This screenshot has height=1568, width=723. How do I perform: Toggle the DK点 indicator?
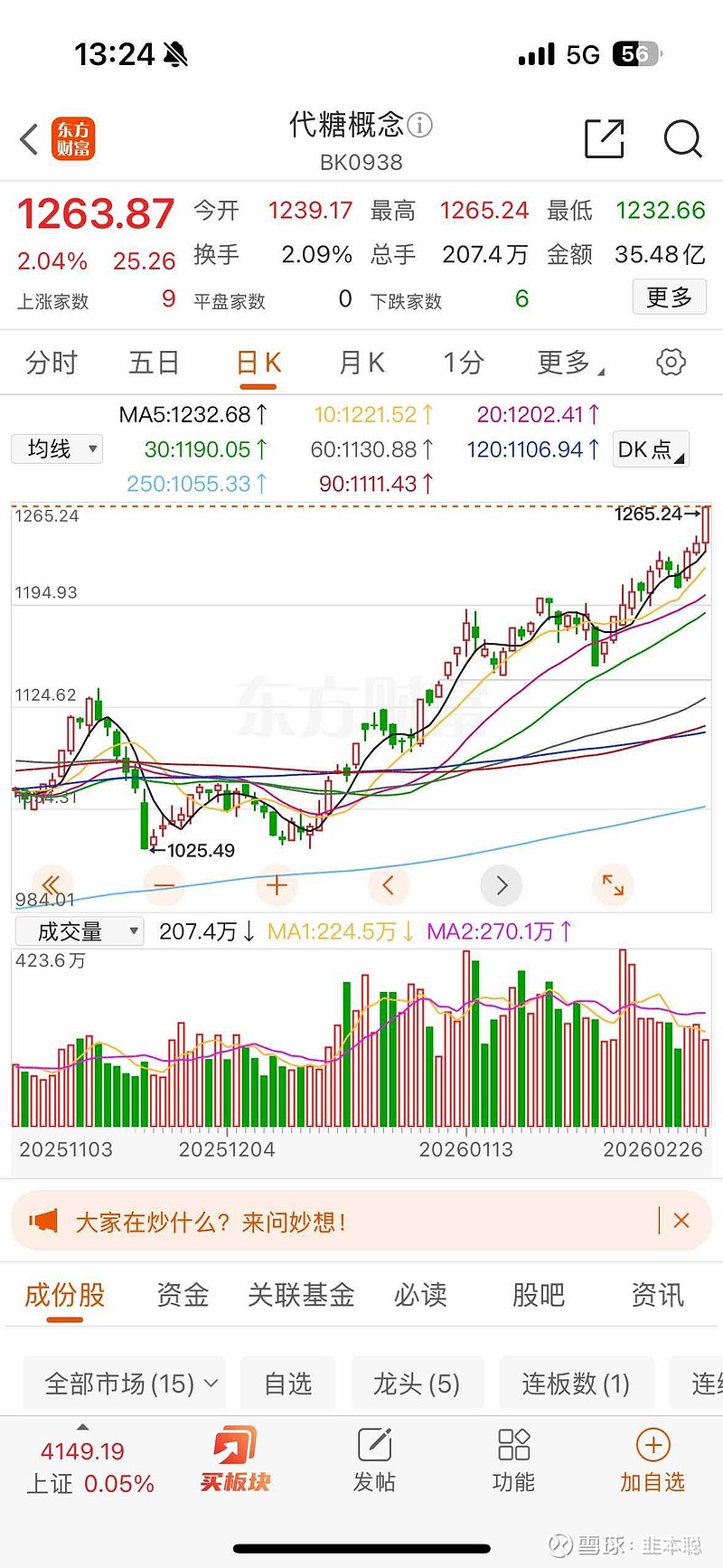[x=650, y=449]
